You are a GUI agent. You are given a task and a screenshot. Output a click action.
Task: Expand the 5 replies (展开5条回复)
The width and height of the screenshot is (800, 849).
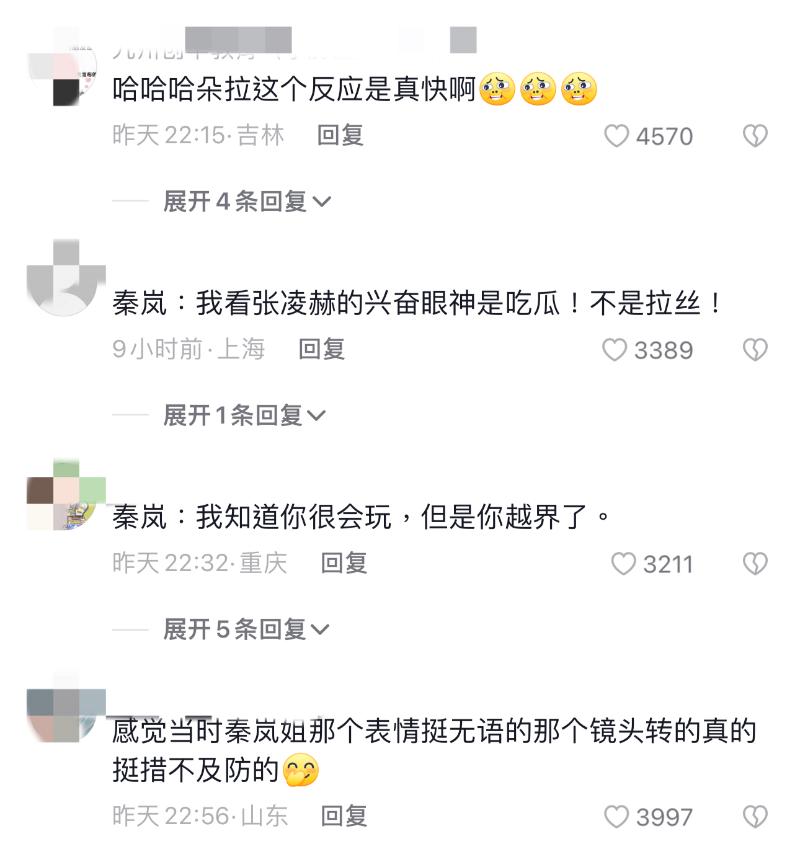click(246, 629)
